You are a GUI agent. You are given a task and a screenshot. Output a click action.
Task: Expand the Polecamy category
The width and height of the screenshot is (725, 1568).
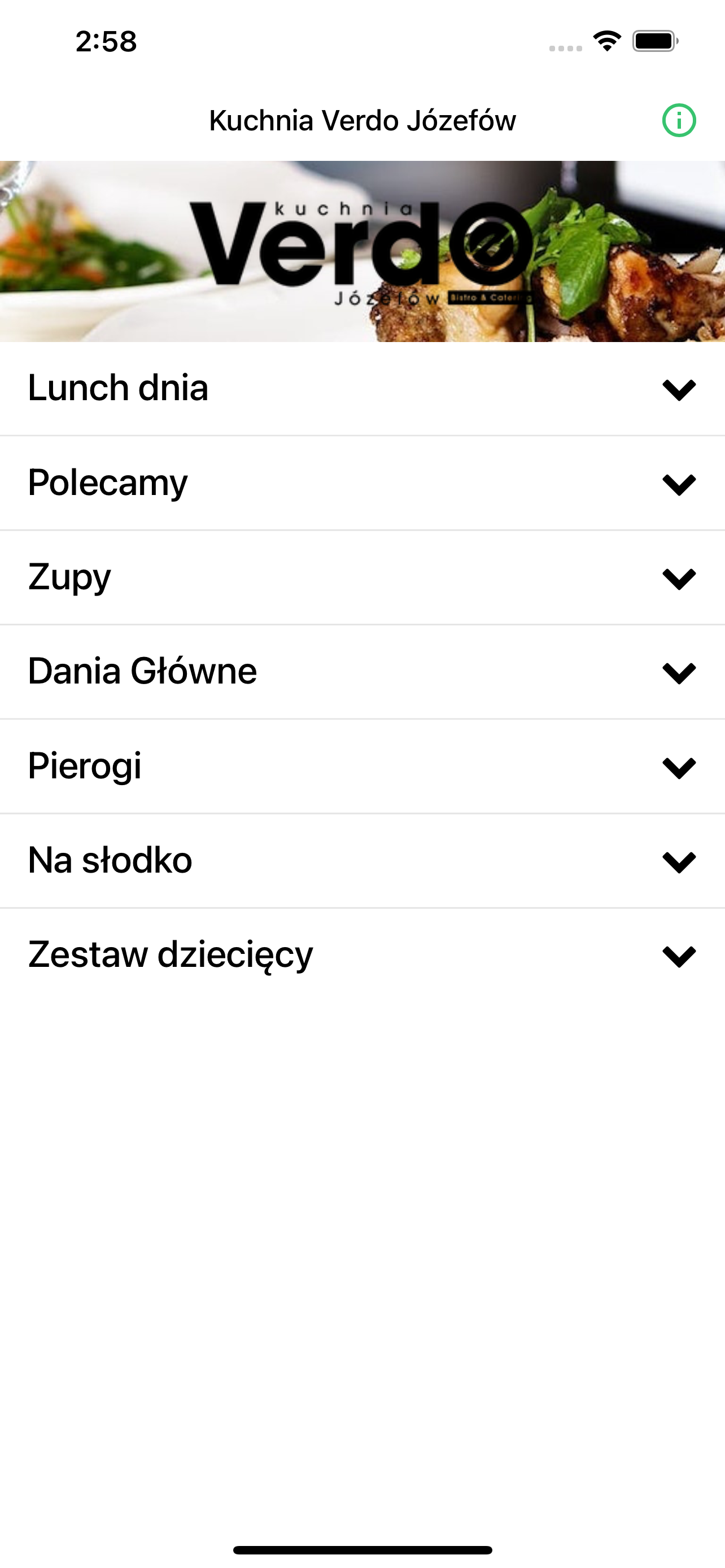678,484
